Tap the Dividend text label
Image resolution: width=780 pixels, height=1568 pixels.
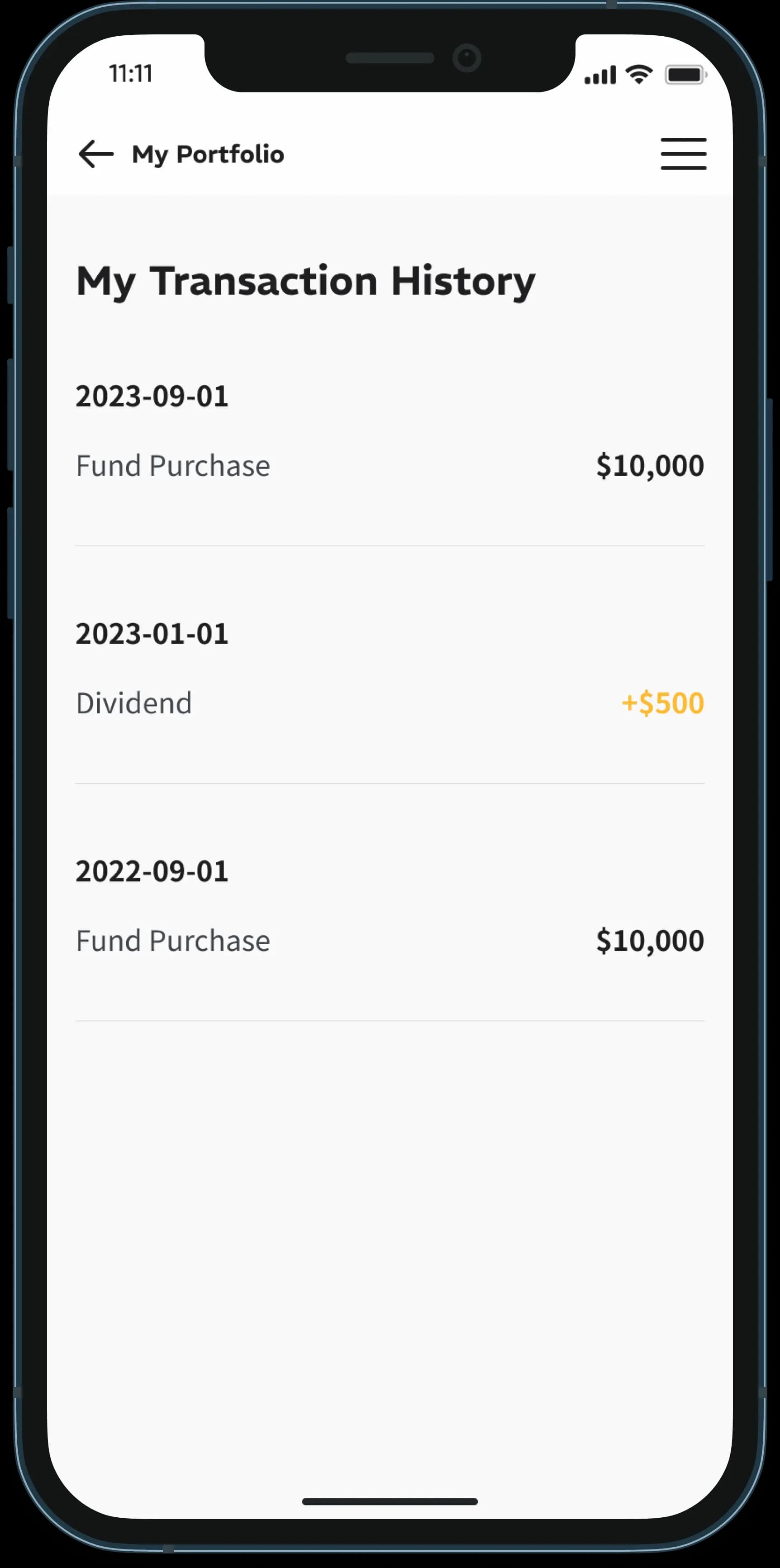[x=134, y=703]
